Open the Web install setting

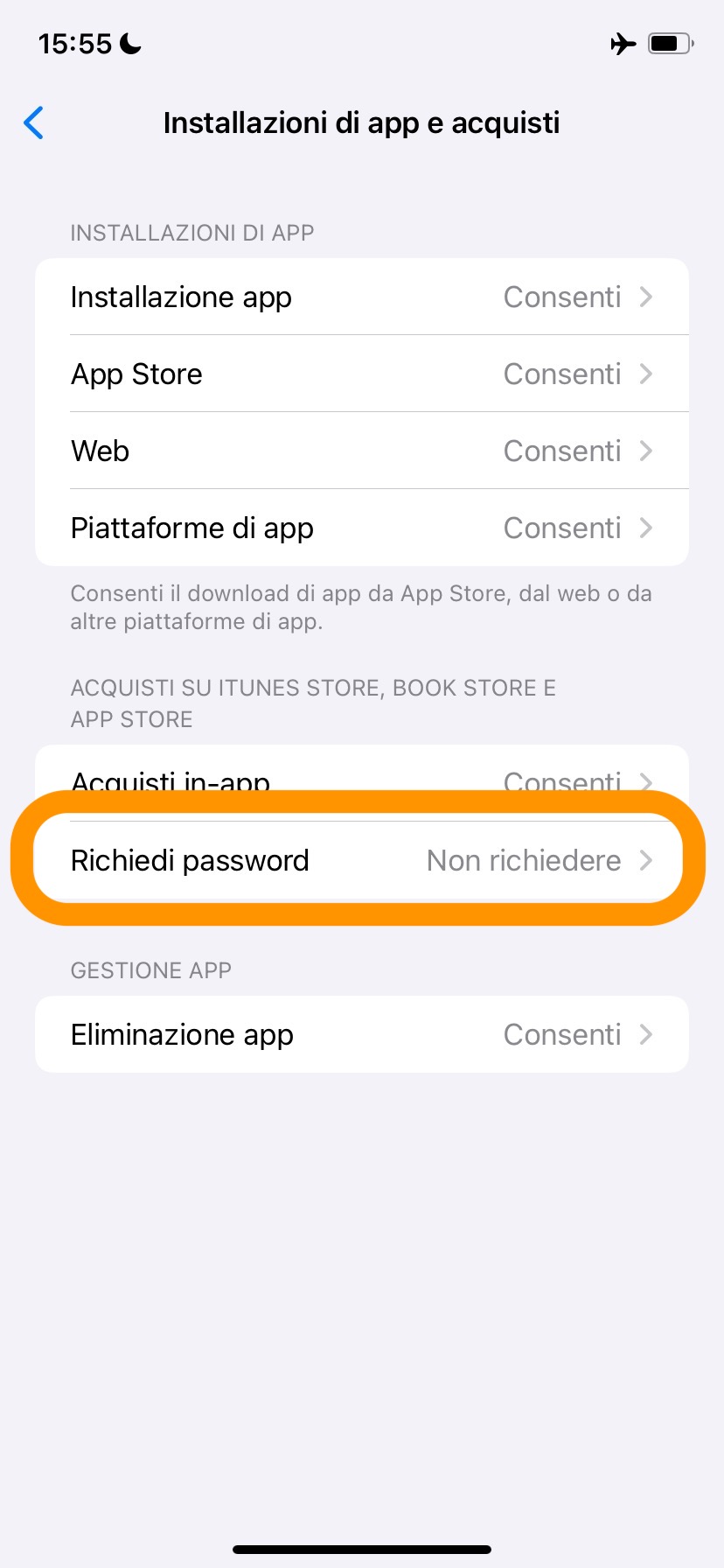click(x=362, y=451)
